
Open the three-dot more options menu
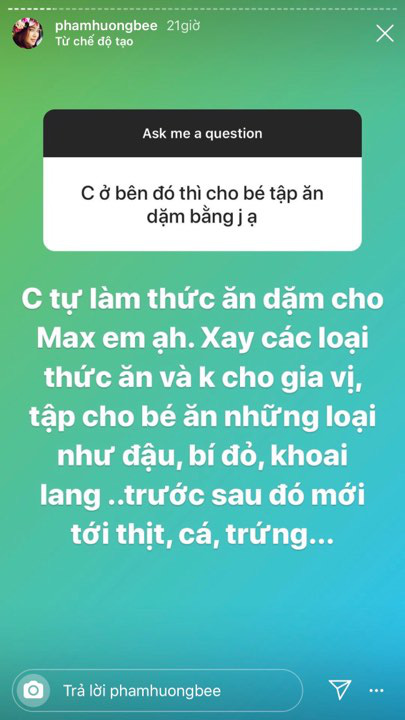[x=377, y=690]
